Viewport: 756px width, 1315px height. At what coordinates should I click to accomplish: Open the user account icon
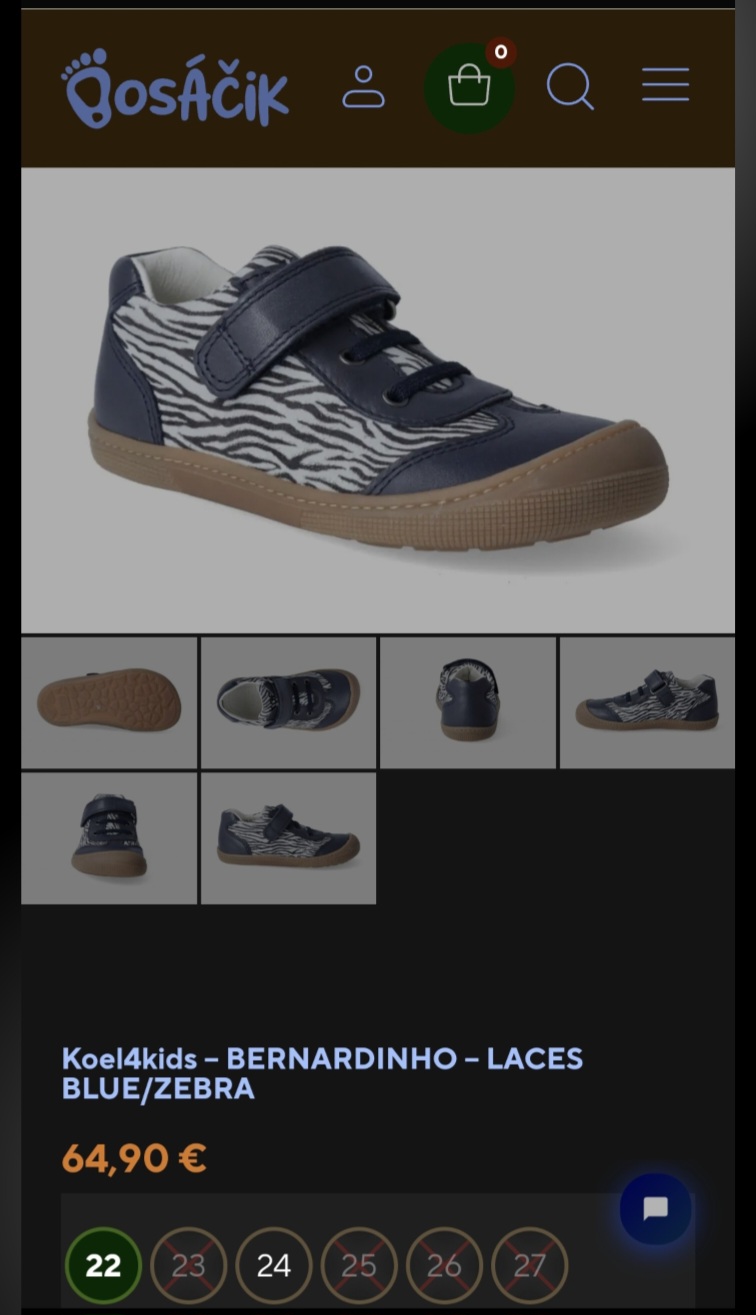click(363, 87)
